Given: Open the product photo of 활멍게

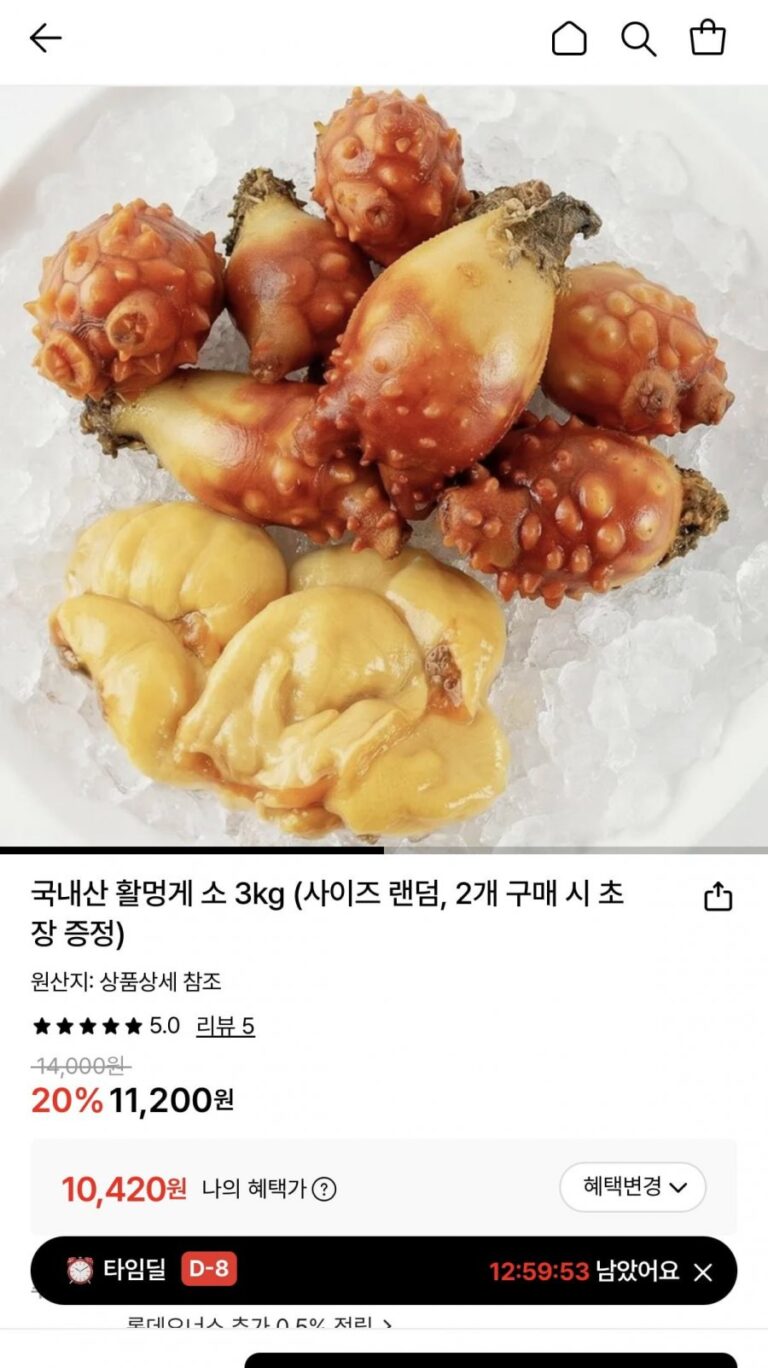Looking at the screenshot, I should pyautogui.click(x=384, y=465).
